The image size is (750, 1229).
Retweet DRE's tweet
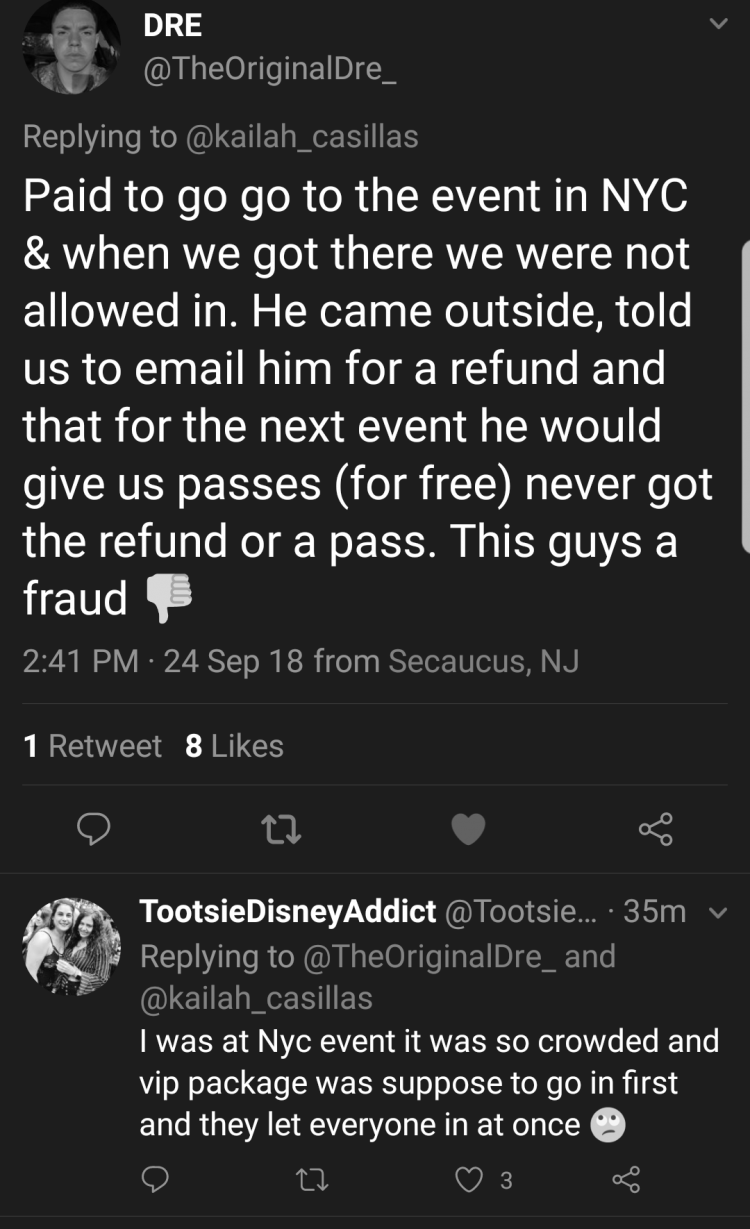tap(281, 828)
